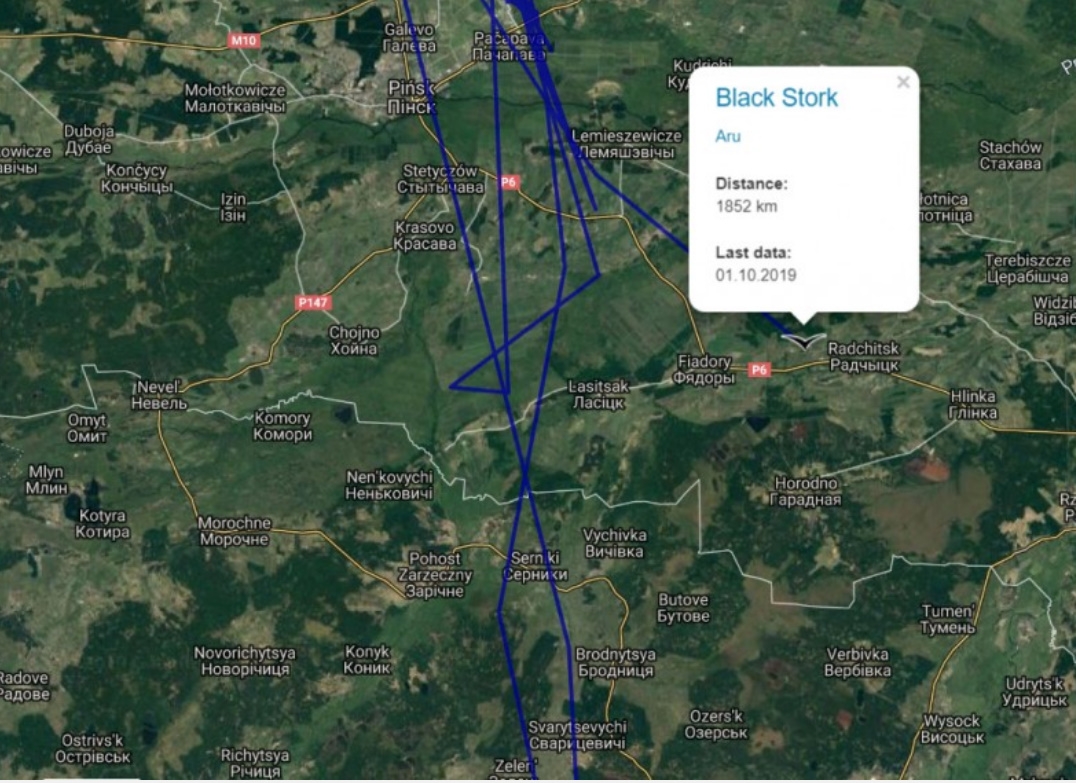The image size is (1076, 783).
Task: Open the Aru link in popup
Action: click(x=728, y=136)
